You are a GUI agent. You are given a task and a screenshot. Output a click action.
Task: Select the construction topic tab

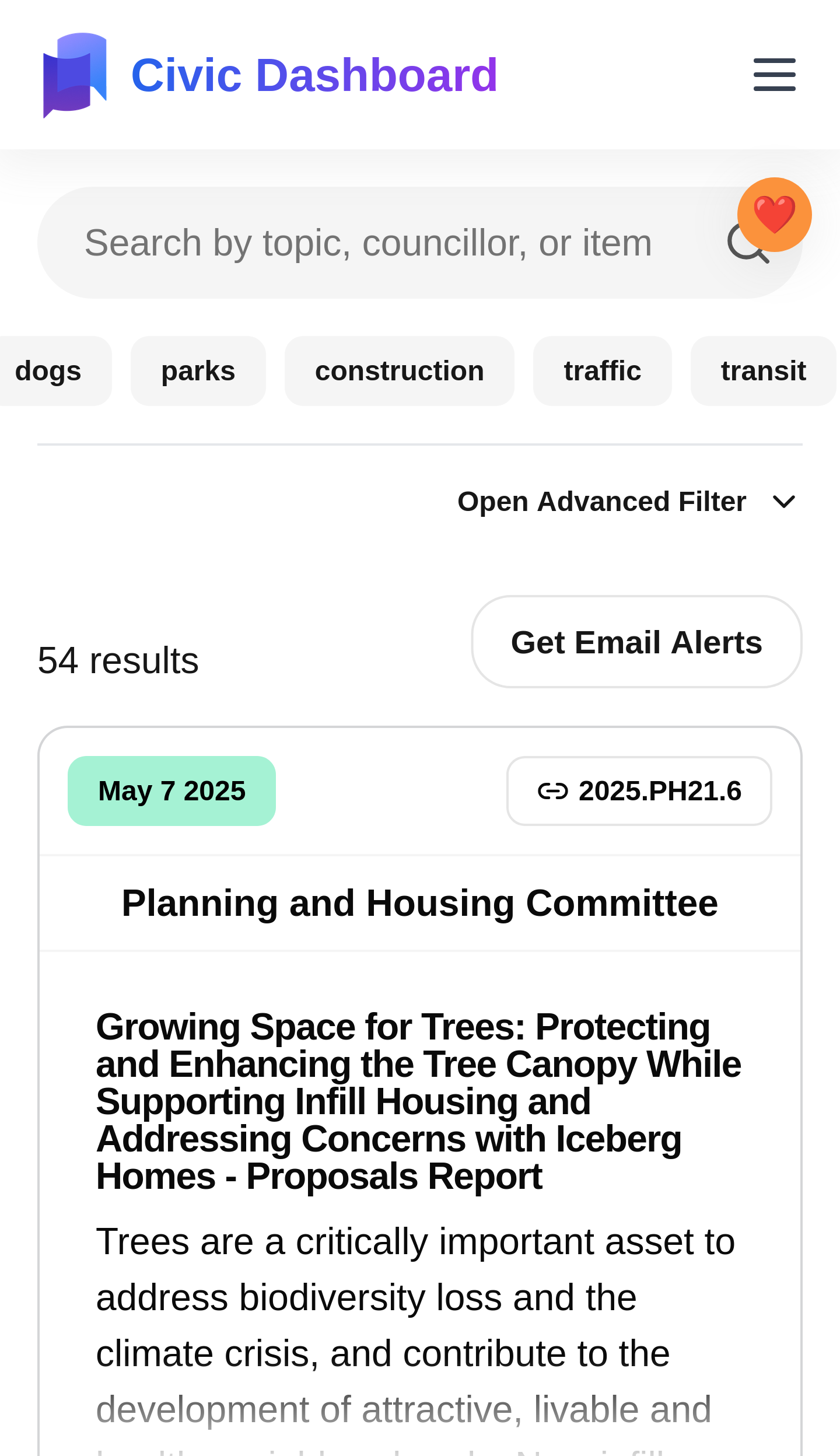click(x=399, y=370)
